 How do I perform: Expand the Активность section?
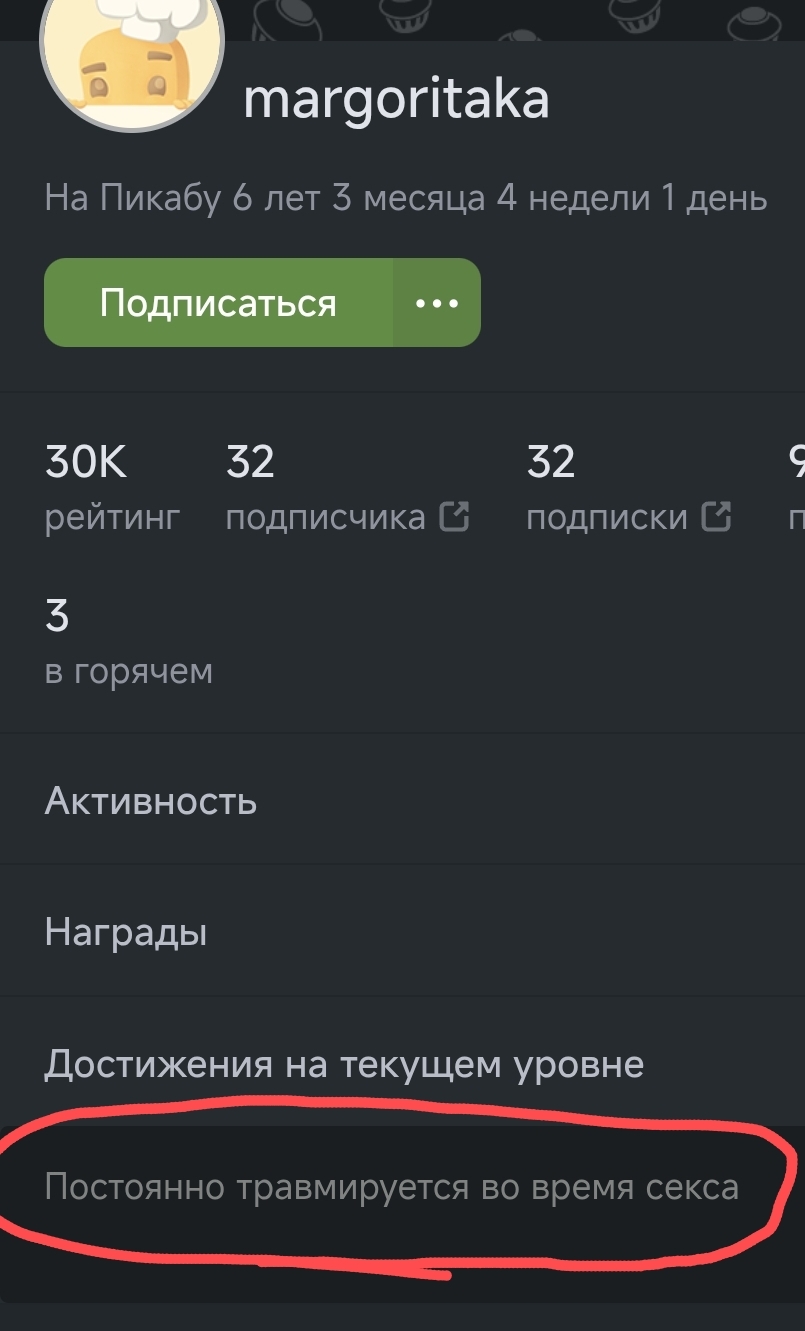point(402,800)
